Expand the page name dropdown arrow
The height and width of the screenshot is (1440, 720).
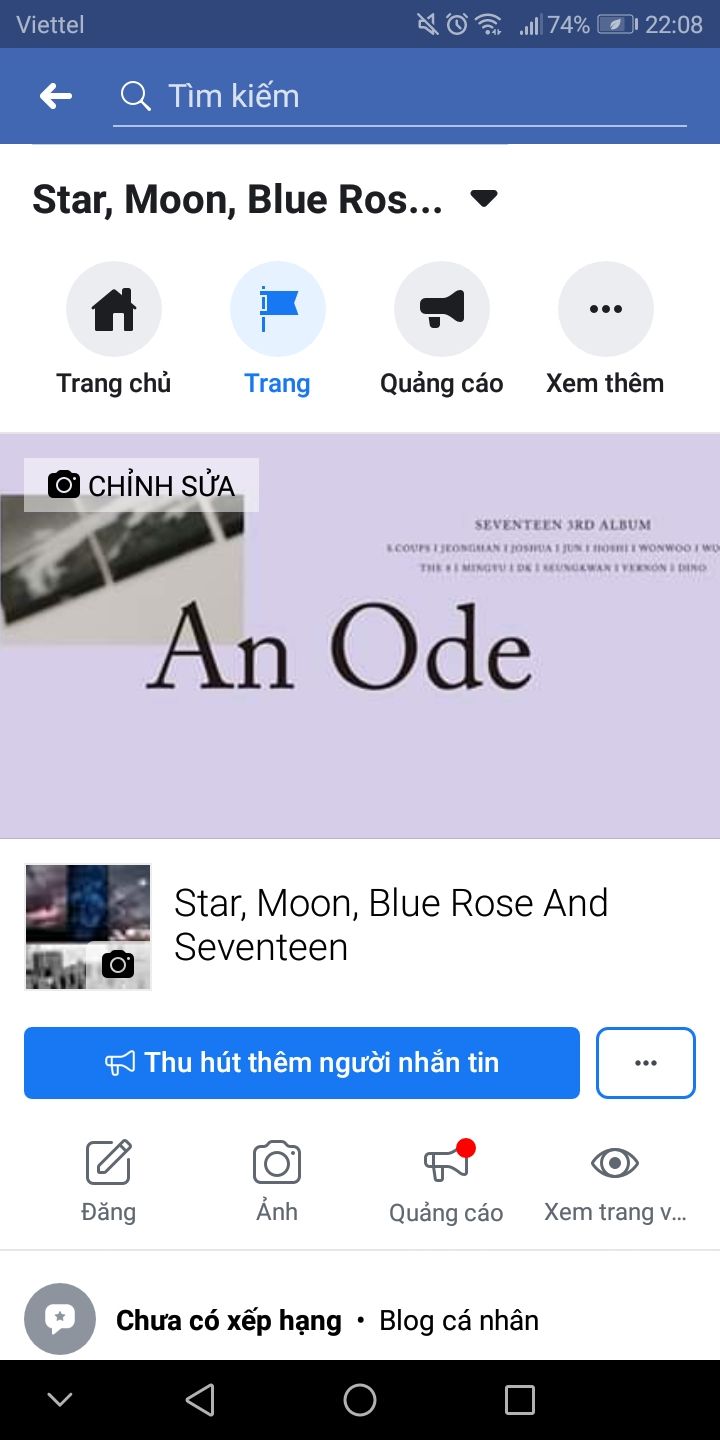click(484, 199)
